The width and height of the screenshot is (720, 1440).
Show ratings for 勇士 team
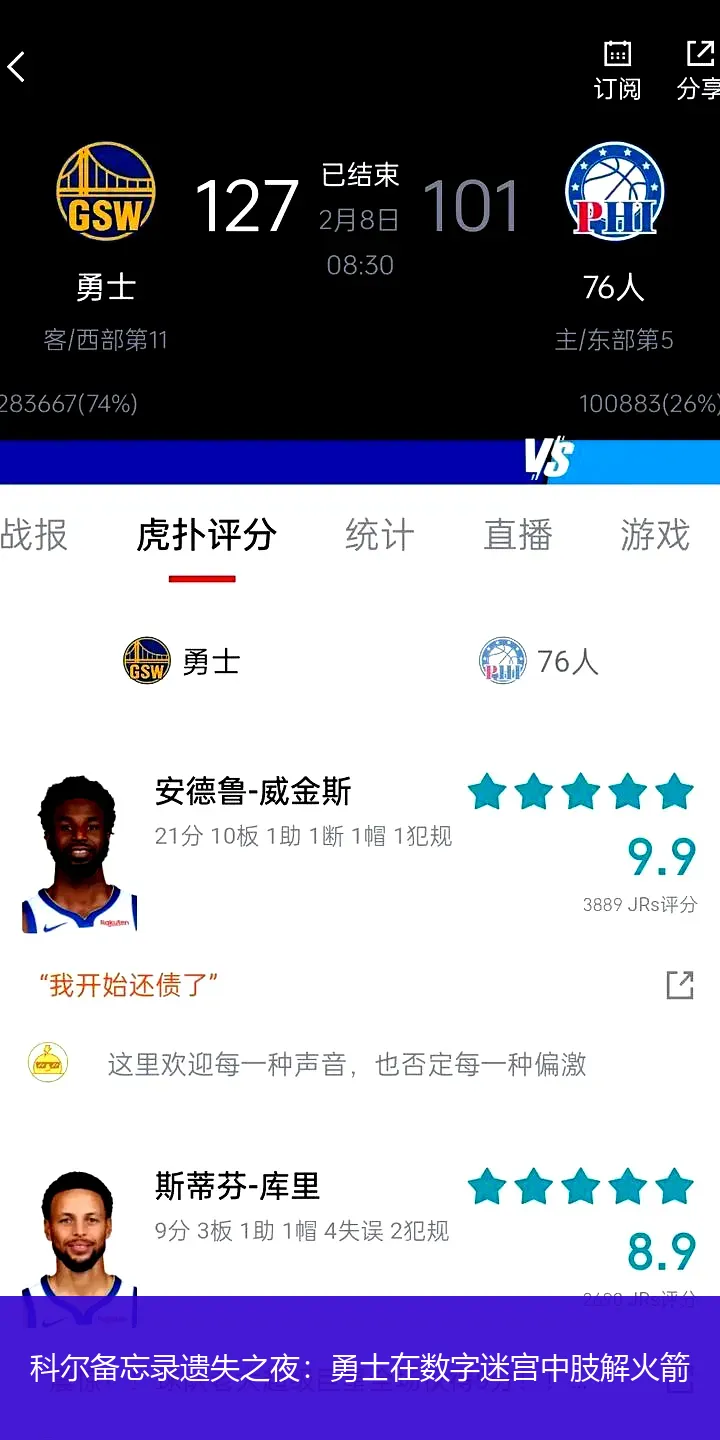coord(182,661)
